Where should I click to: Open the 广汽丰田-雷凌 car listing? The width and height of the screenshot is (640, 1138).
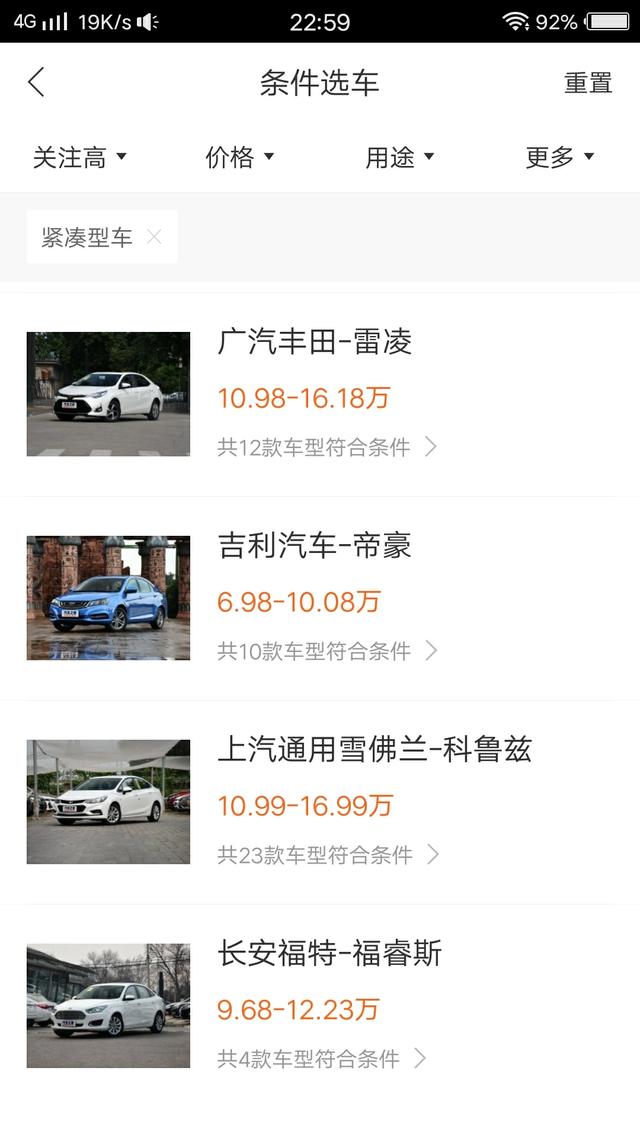pyautogui.click(x=320, y=394)
